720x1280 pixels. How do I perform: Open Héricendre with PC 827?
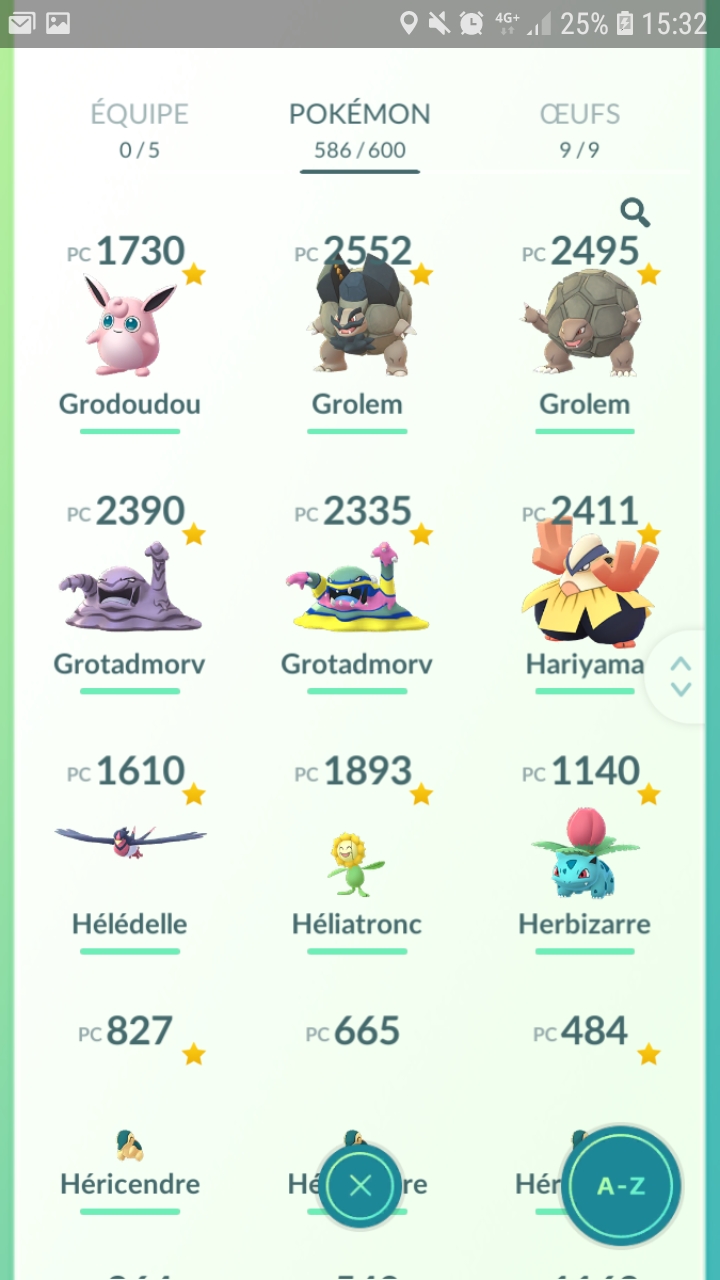pos(130,1140)
